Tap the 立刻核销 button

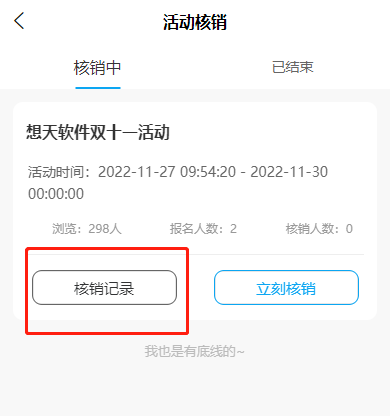(x=286, y=288)
